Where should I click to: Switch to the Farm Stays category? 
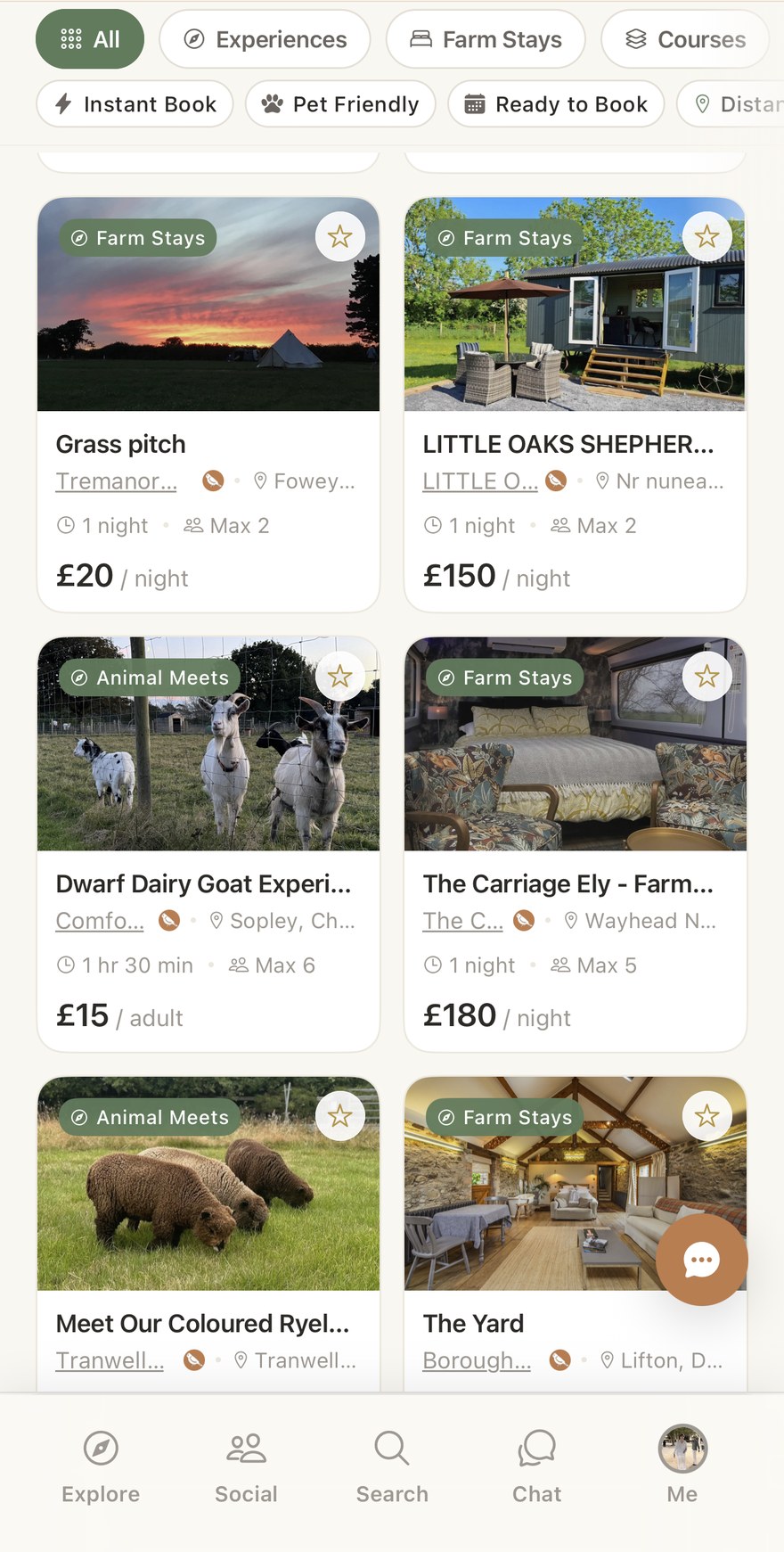[x=486, y=39]
